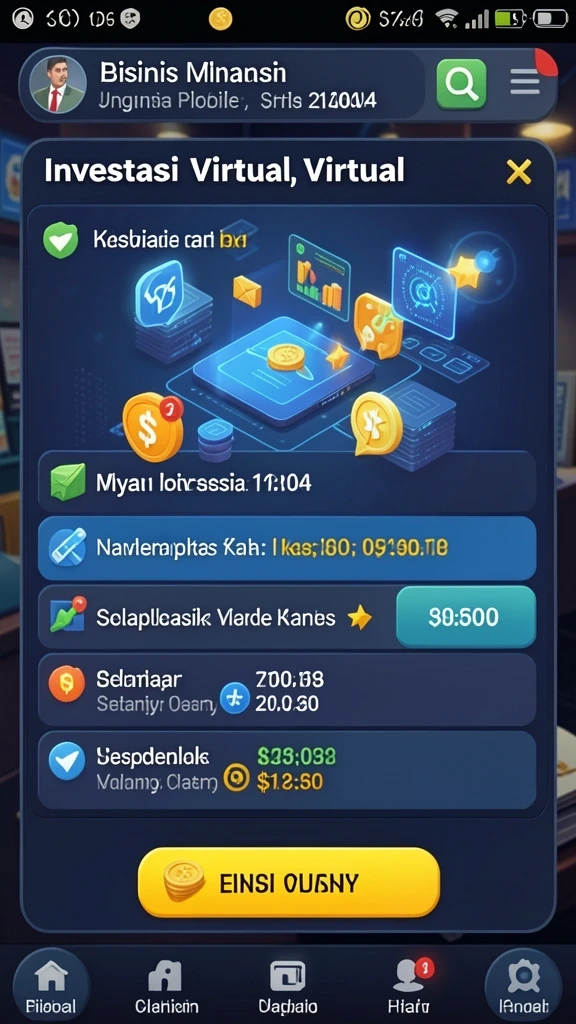The width and height of the screenshot is (576, 1024).
Task: Select the highlighted blue row with pencil icon
Action: (x=287, y=548)
